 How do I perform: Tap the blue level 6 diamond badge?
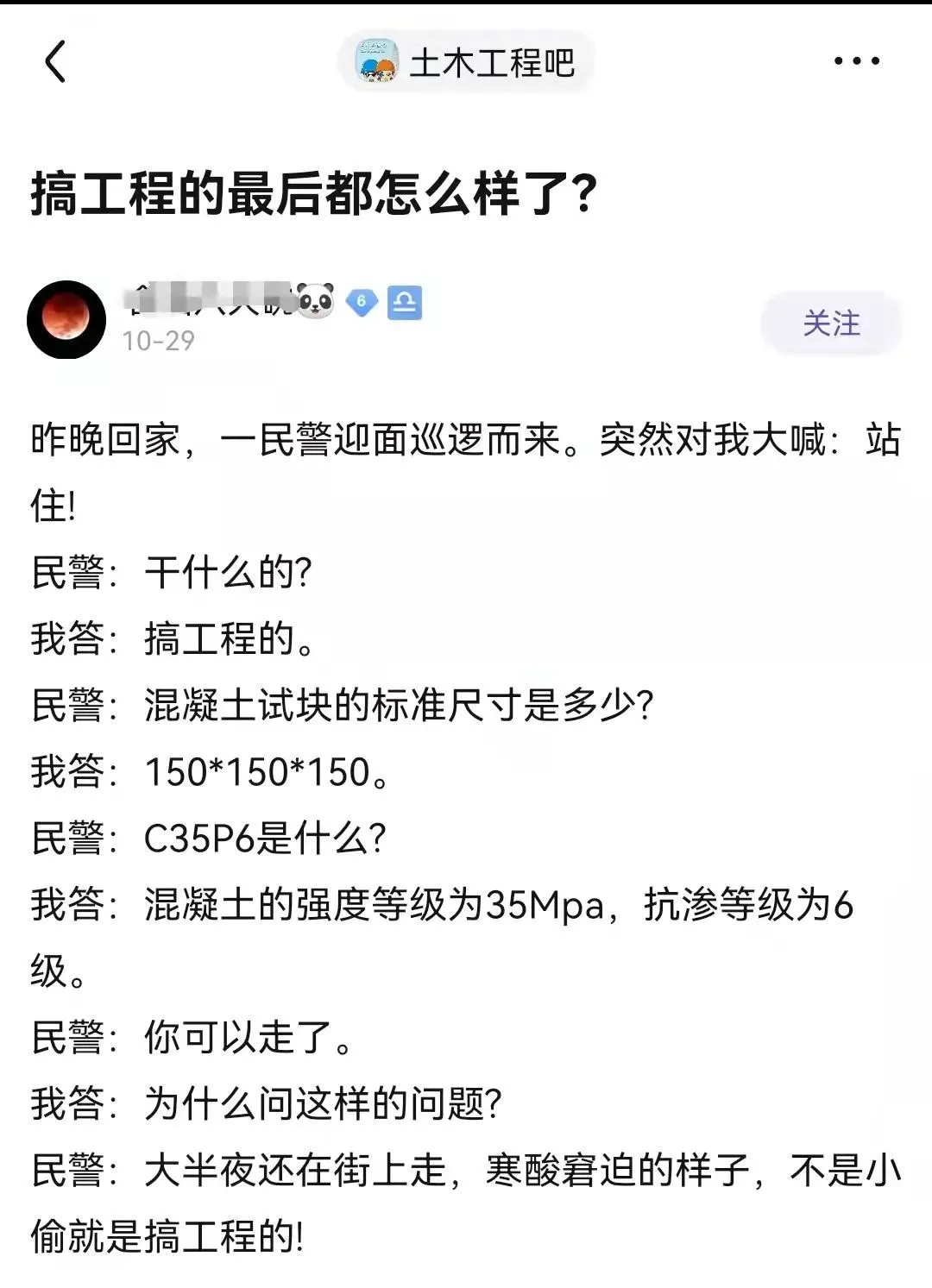click(x=362, y=302)
